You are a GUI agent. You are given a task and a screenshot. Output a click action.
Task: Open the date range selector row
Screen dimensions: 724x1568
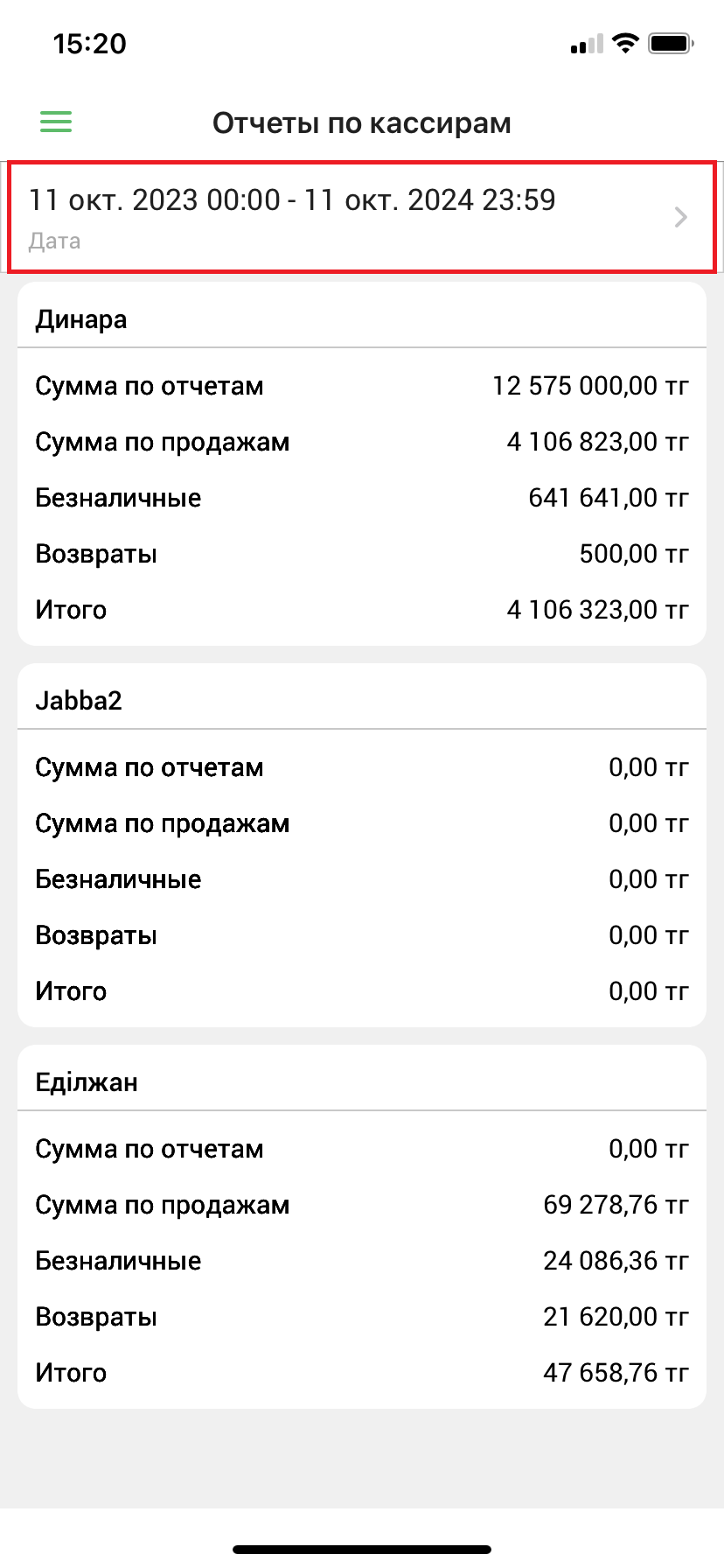(x=362, y=216)
